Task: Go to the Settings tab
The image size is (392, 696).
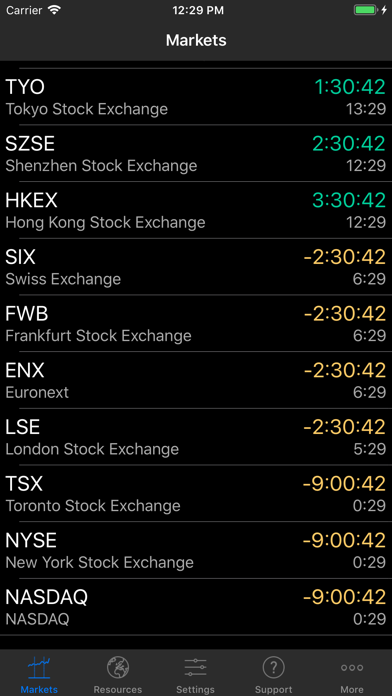Action: click(x=195, y=675)
